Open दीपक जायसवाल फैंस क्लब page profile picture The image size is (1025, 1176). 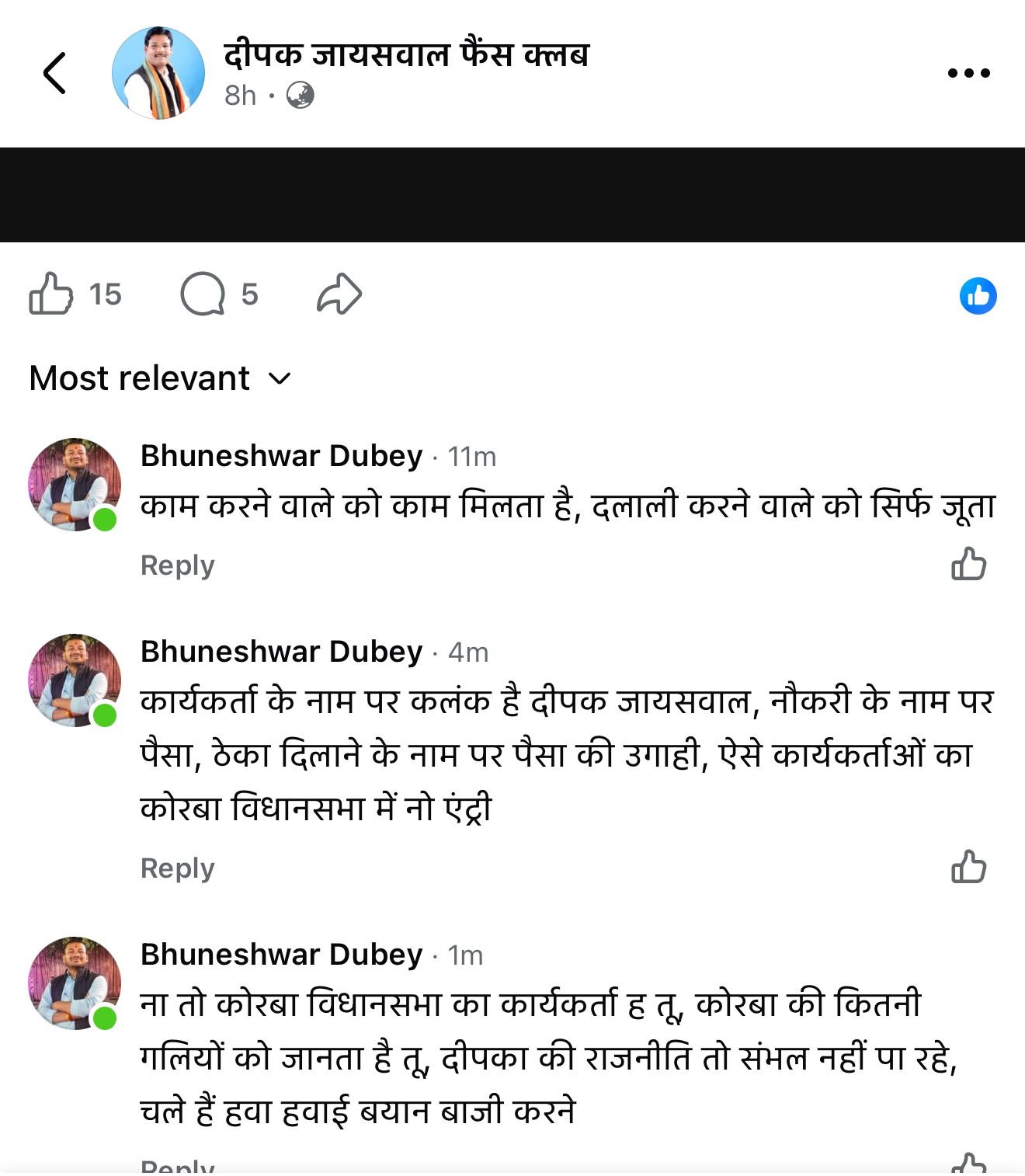point(158,73)
